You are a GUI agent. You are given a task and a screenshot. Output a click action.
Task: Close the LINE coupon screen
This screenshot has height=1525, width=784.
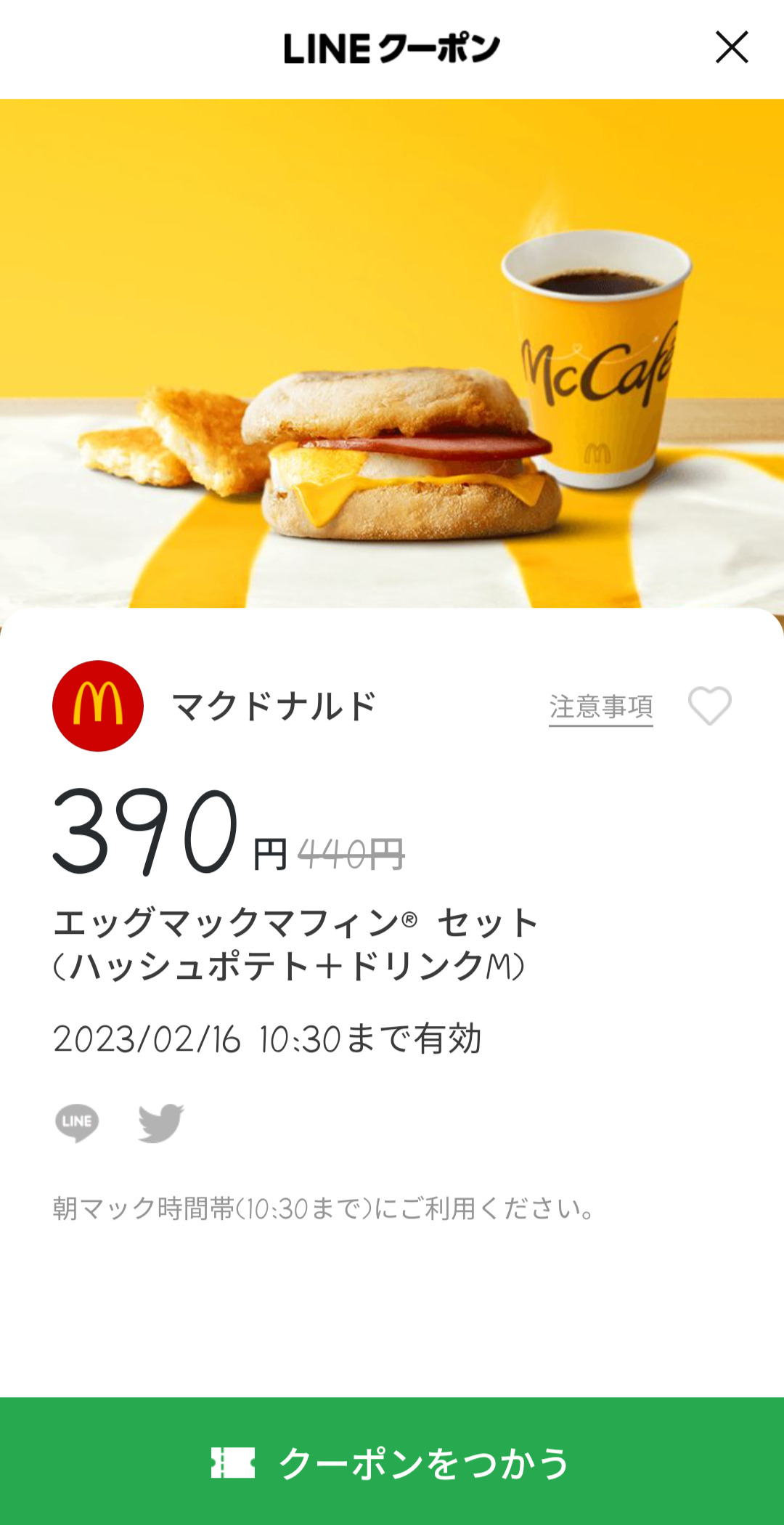731,48
